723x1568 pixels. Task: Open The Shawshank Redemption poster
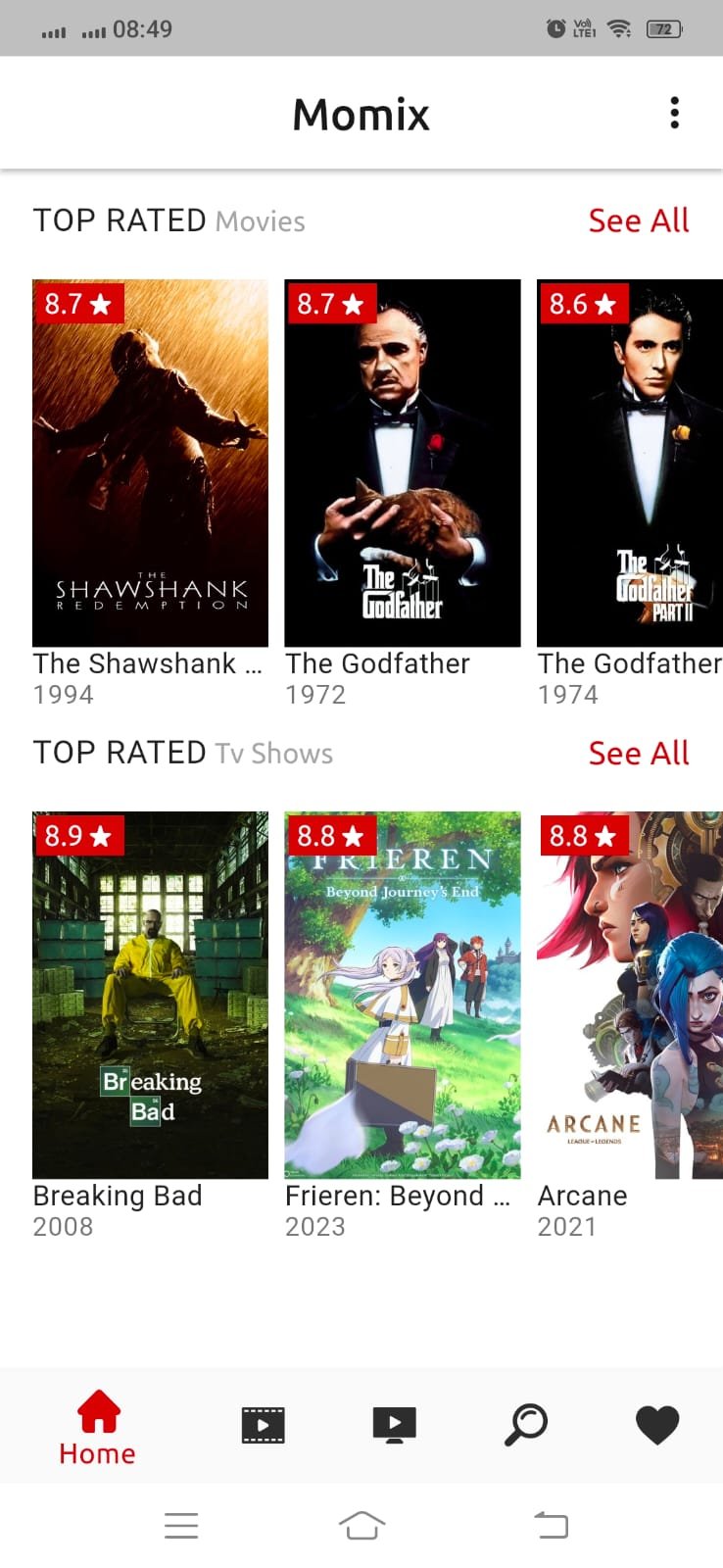(150, 464)
